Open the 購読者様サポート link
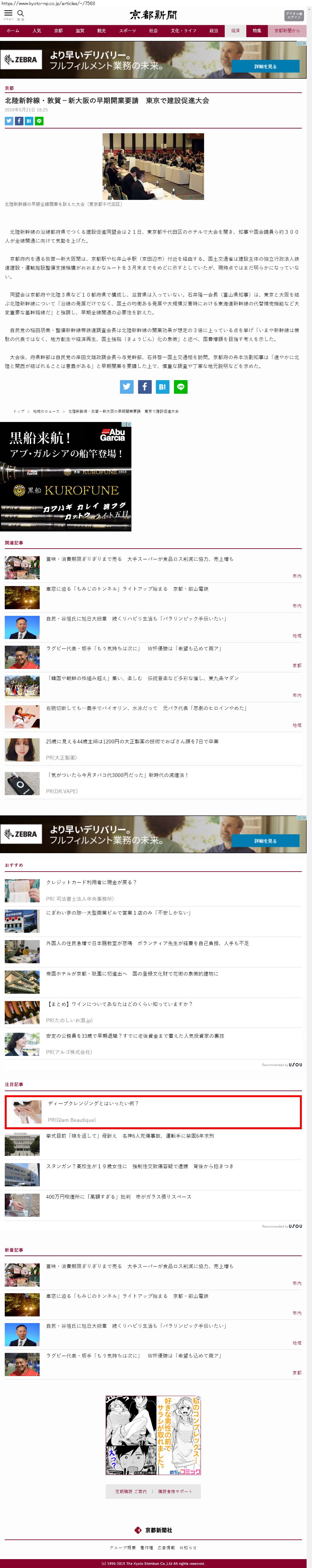The height and width of the screenshot is (1568, 312). [x=176, y=1491]
